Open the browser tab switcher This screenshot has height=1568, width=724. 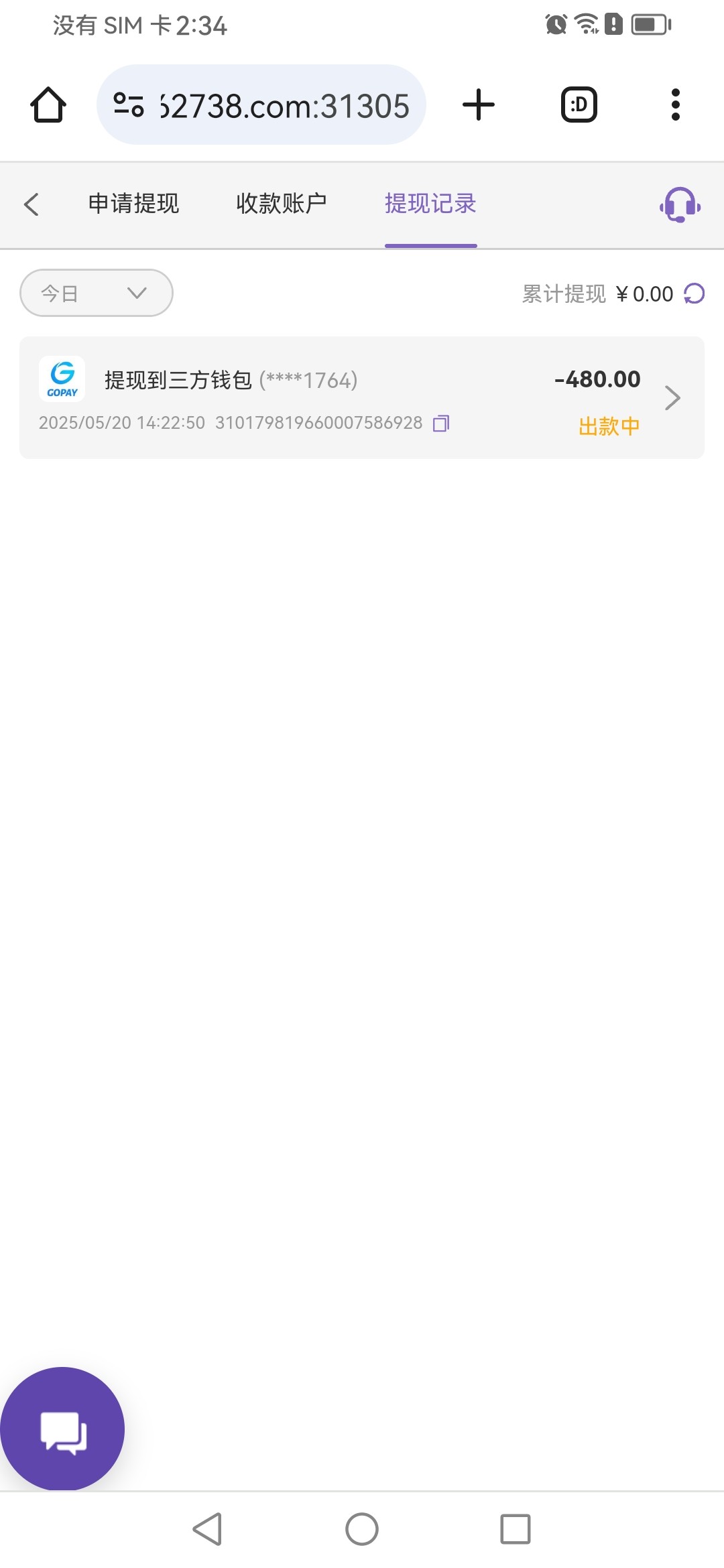pos(579,105)
